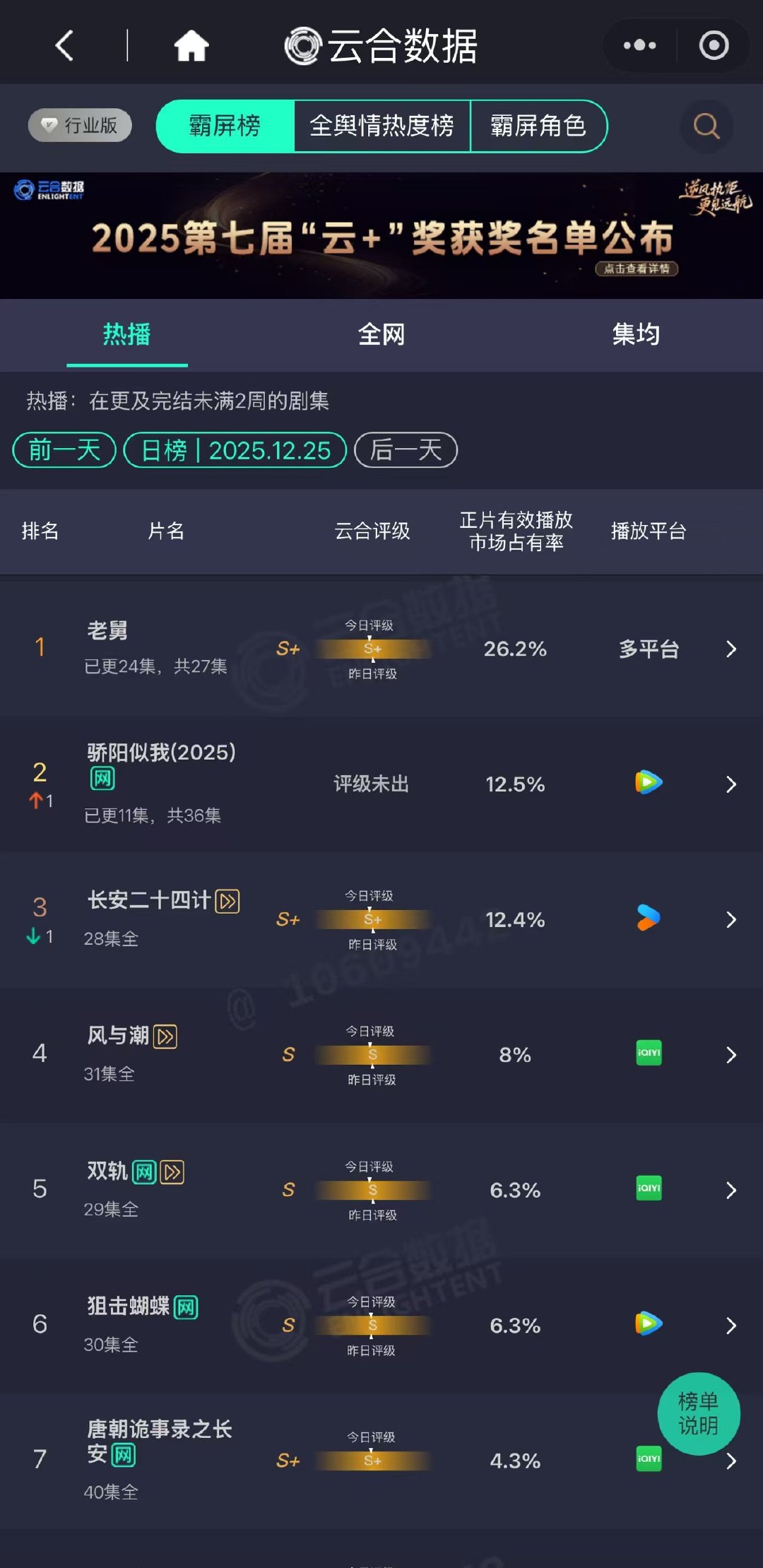
Task: Switch to the 集均 view
Action: [x=637, y=336]
